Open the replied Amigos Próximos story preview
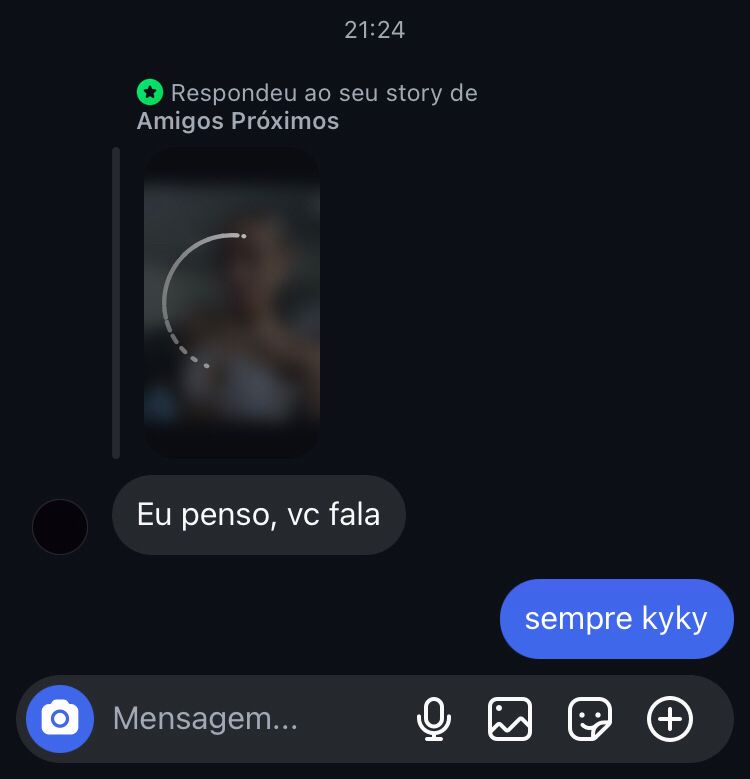750x779 pixels. pyautogui.click(x=232, y=302)
